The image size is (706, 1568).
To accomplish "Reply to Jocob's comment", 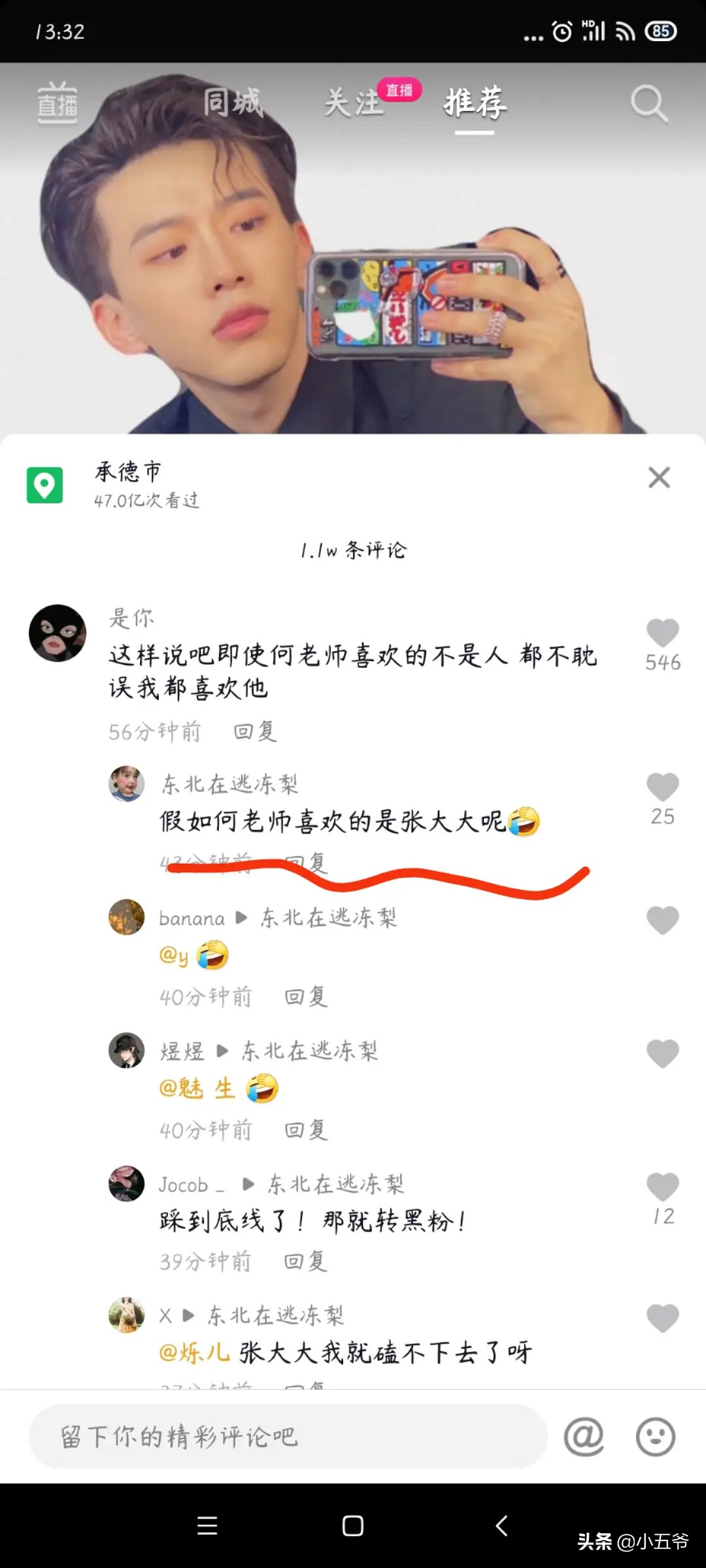I will (x=306, y=1262).
